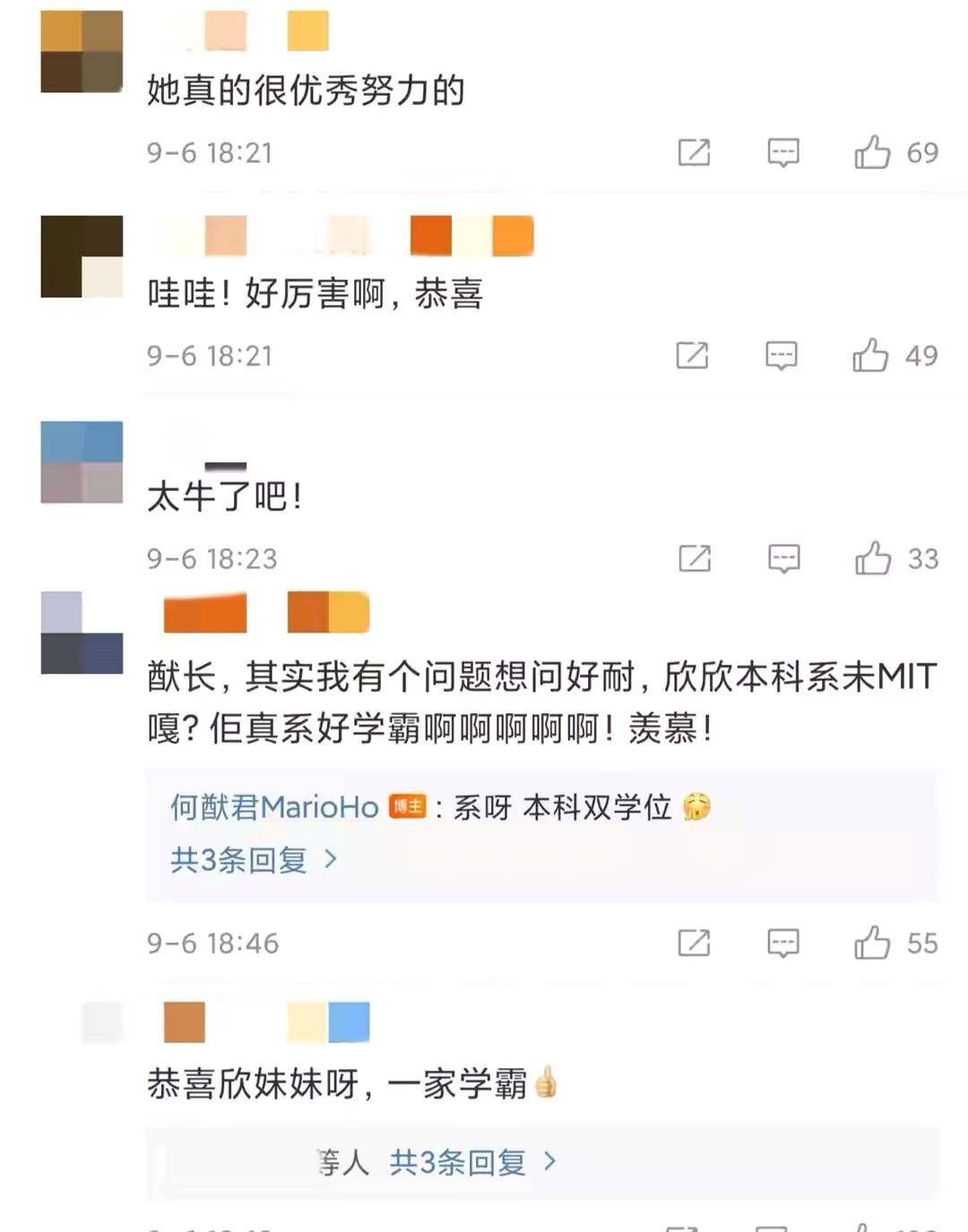
Task: Like the comment 太牛了吧！
Action: pos(873,558)
